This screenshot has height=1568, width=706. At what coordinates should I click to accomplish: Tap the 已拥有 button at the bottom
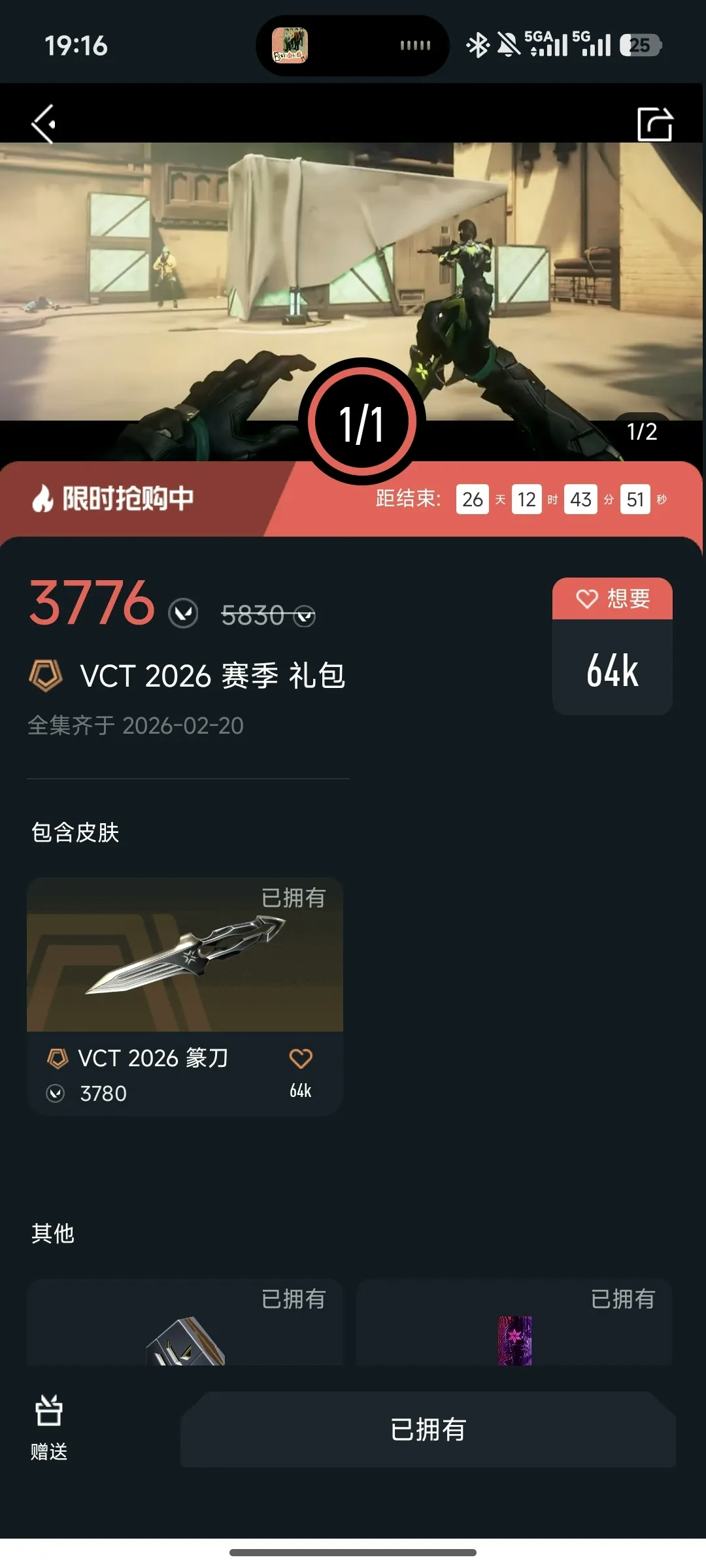[x=428, y=1429]
